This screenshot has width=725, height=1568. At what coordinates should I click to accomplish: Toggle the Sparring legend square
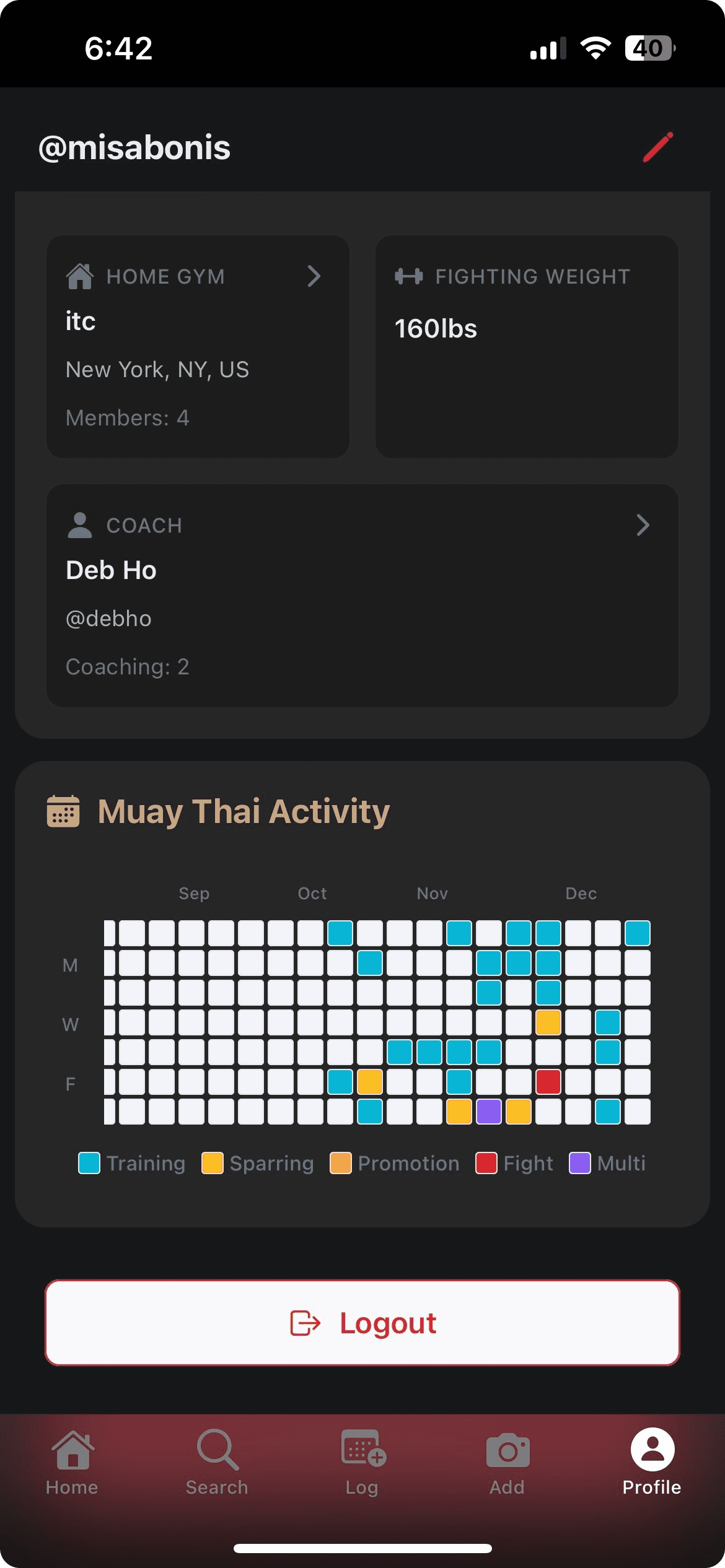tap(213, 1164)
